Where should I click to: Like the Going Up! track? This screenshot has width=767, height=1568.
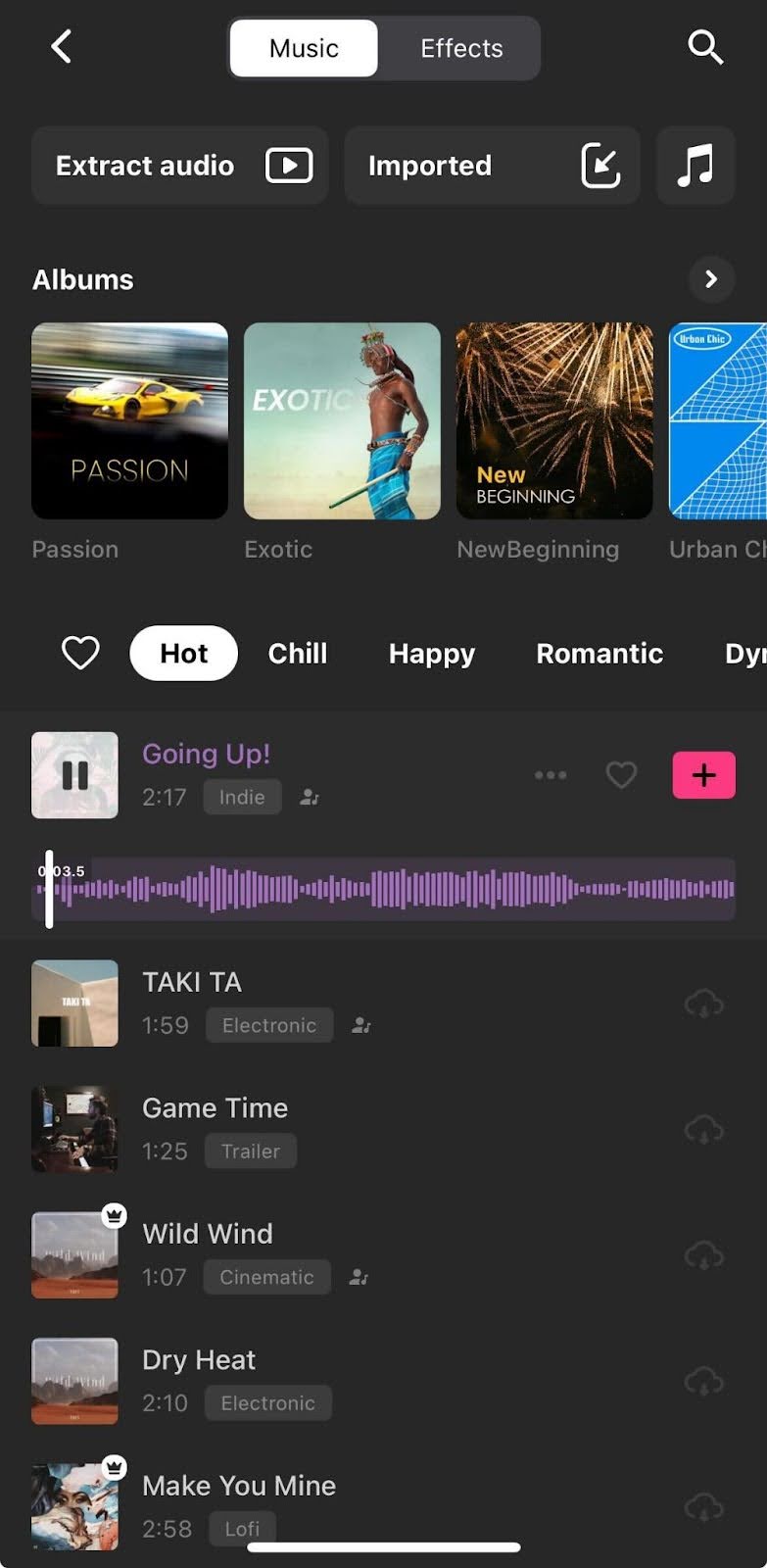tap(621, 775)
